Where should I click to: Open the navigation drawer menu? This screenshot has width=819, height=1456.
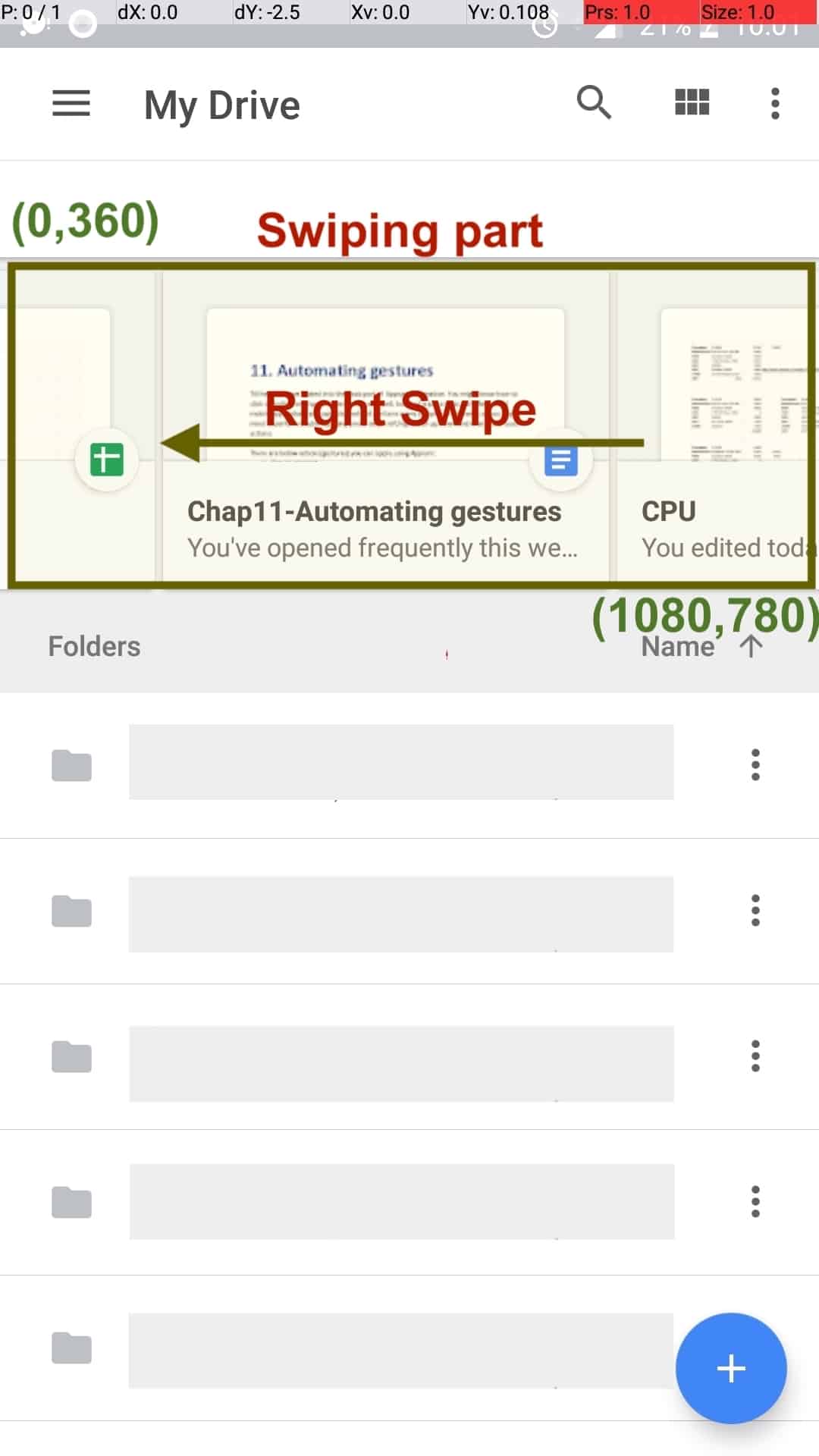click(71, 103)
